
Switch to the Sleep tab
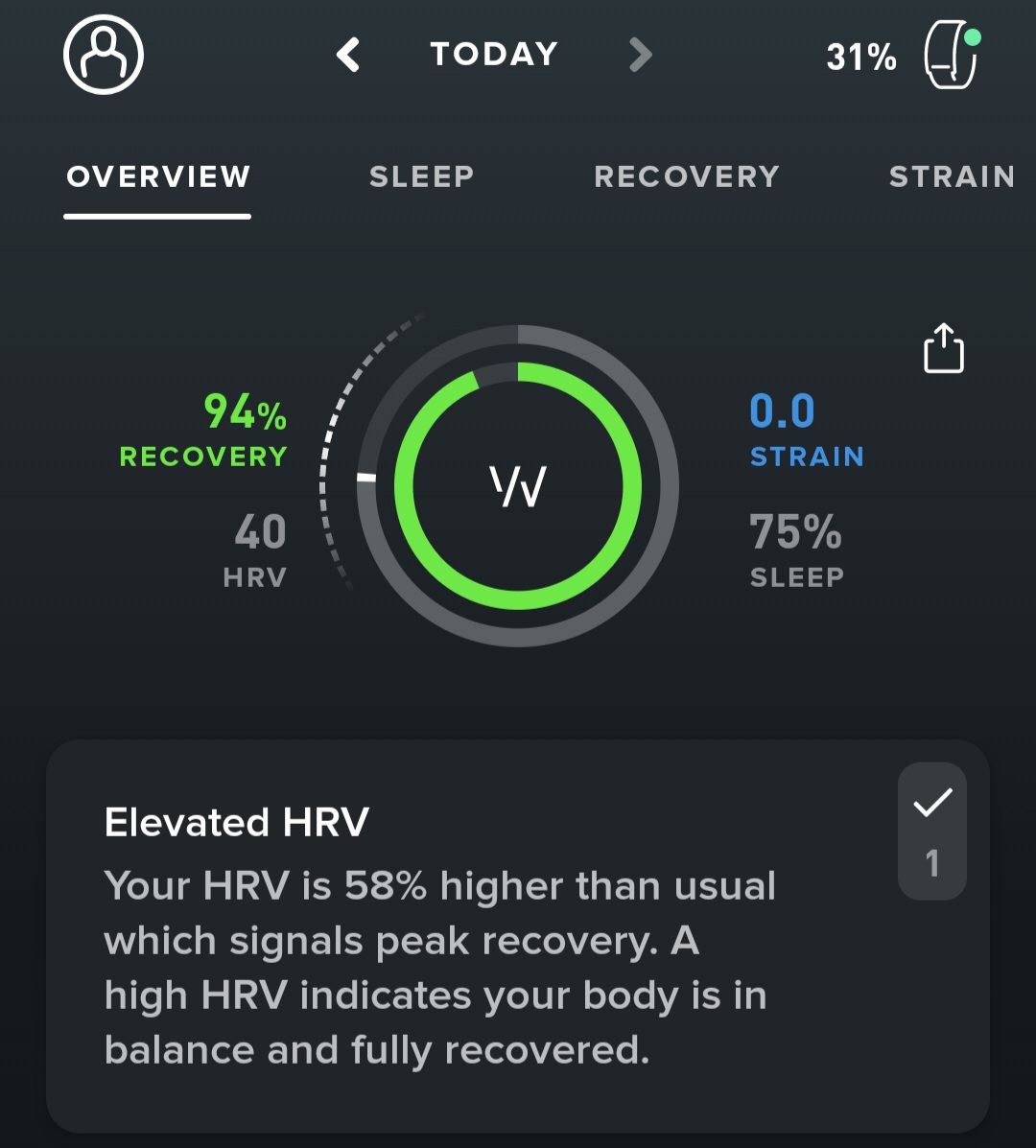421,177
